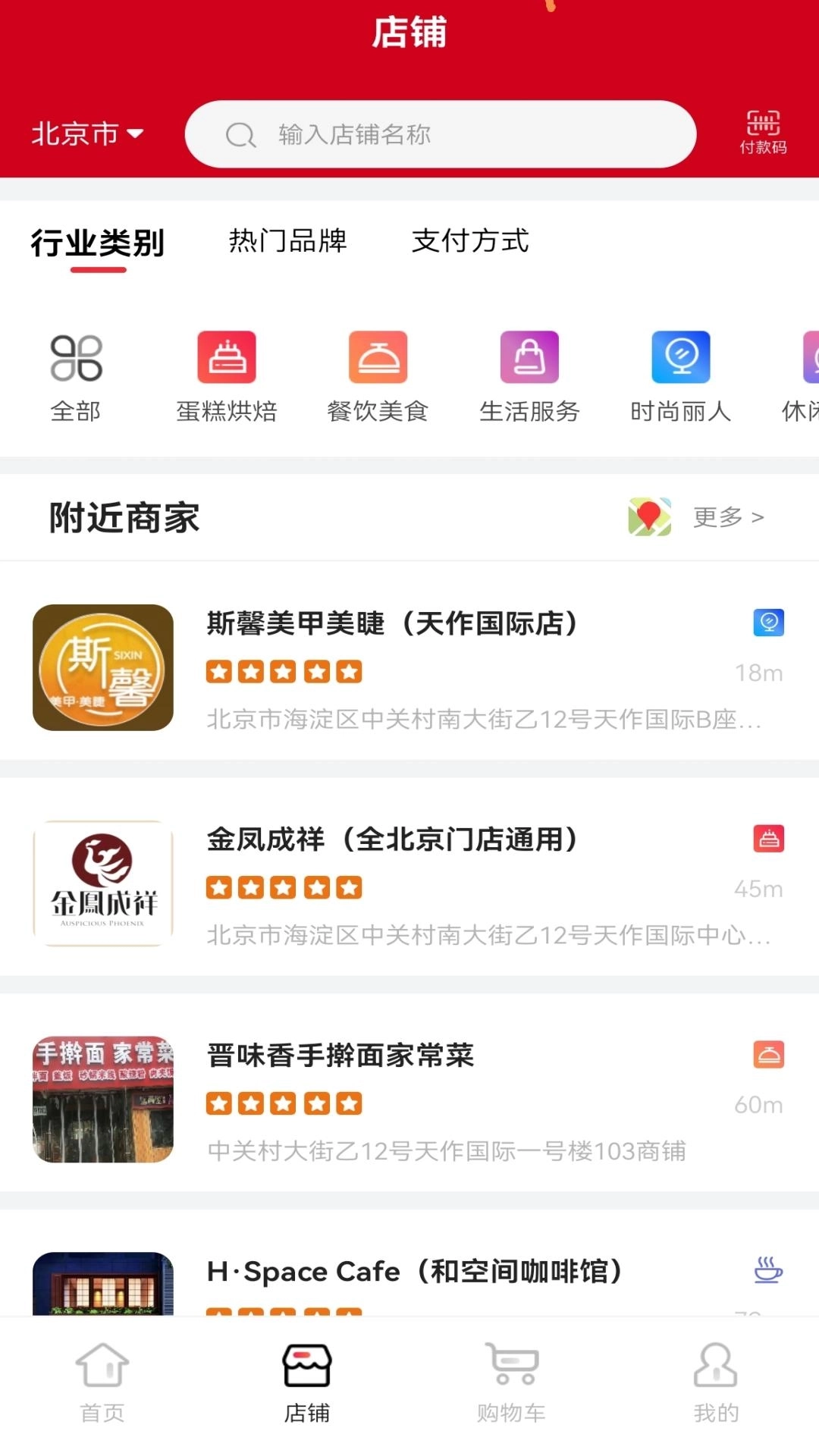Open the 行业类别 tab

tap(97, 243)
